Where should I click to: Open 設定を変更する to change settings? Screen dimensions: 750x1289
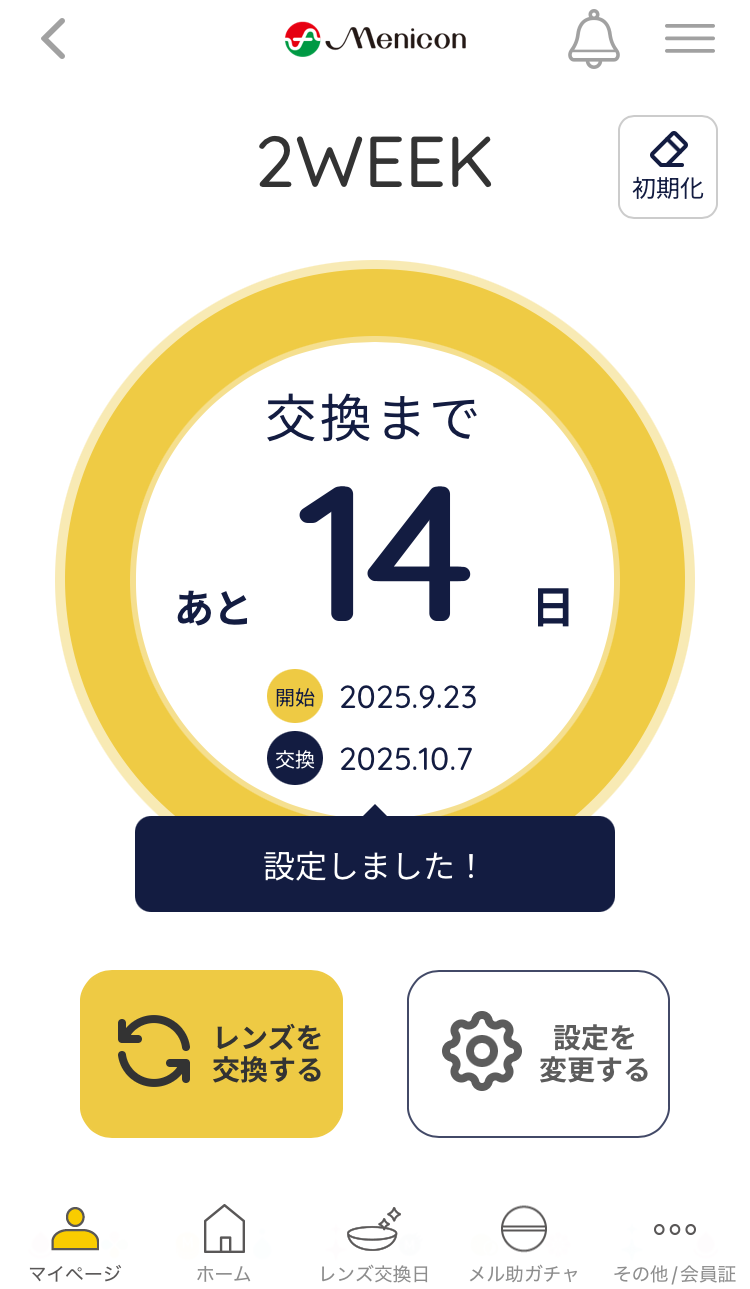click(x=538, y=1053)
